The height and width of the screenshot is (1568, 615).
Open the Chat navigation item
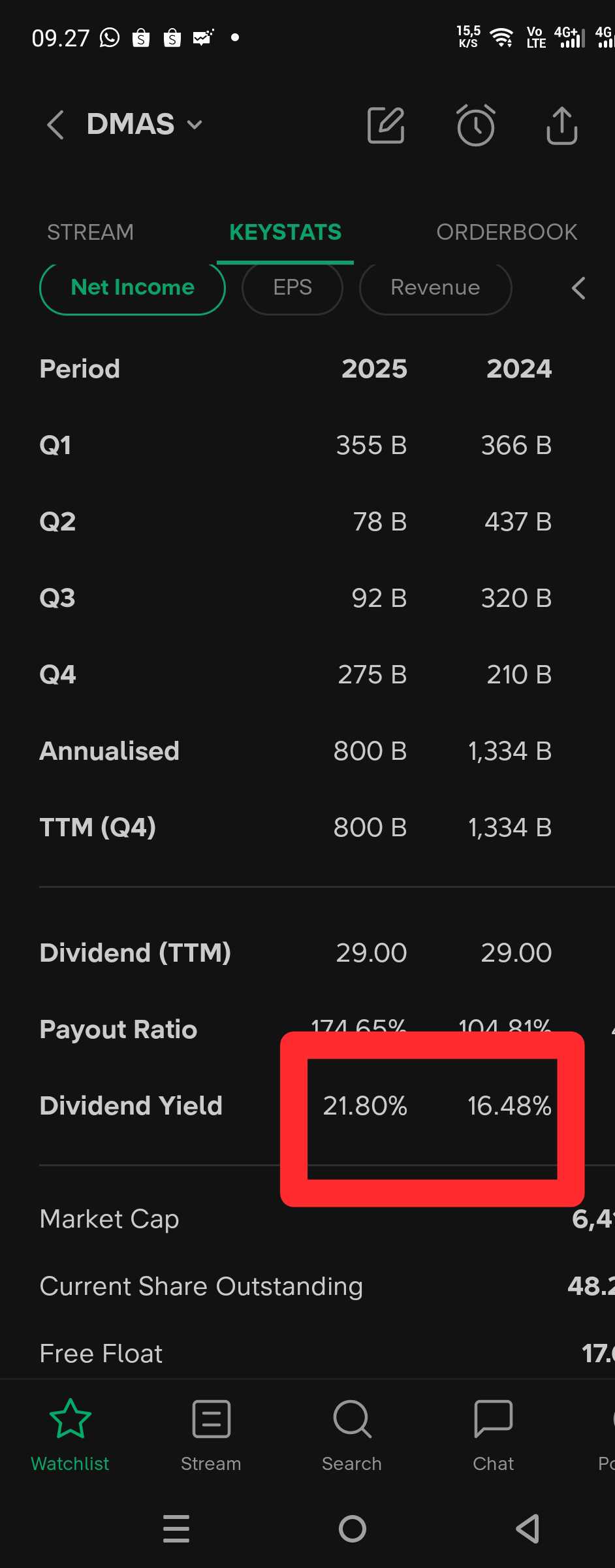click(493, 1431)
